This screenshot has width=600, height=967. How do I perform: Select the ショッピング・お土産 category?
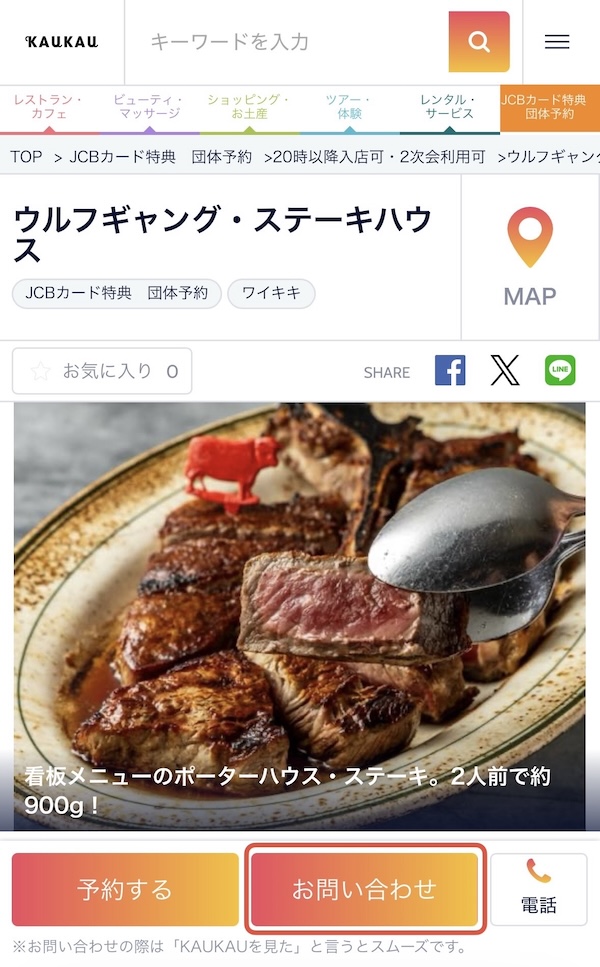(249, 107)
